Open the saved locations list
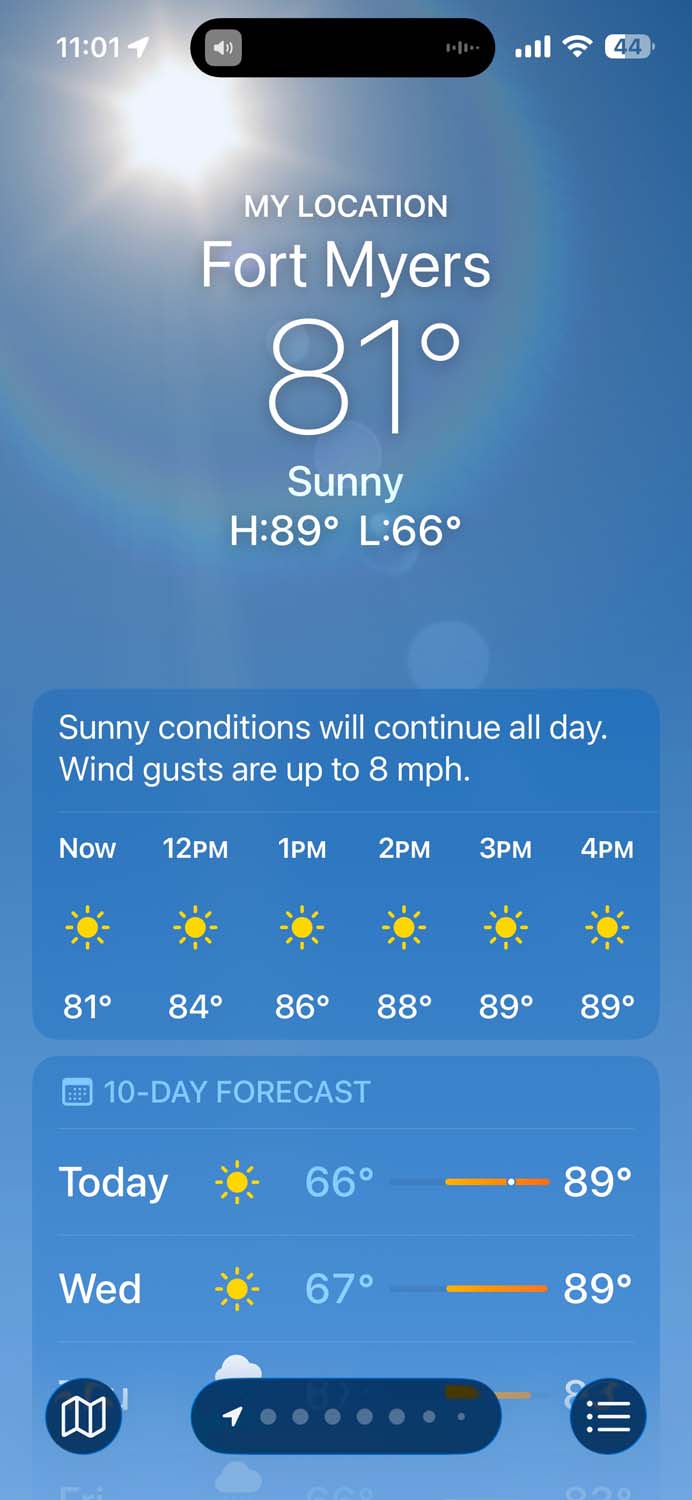The height and width of the screenshot is (1500, 692). [x=608, y=1416]
